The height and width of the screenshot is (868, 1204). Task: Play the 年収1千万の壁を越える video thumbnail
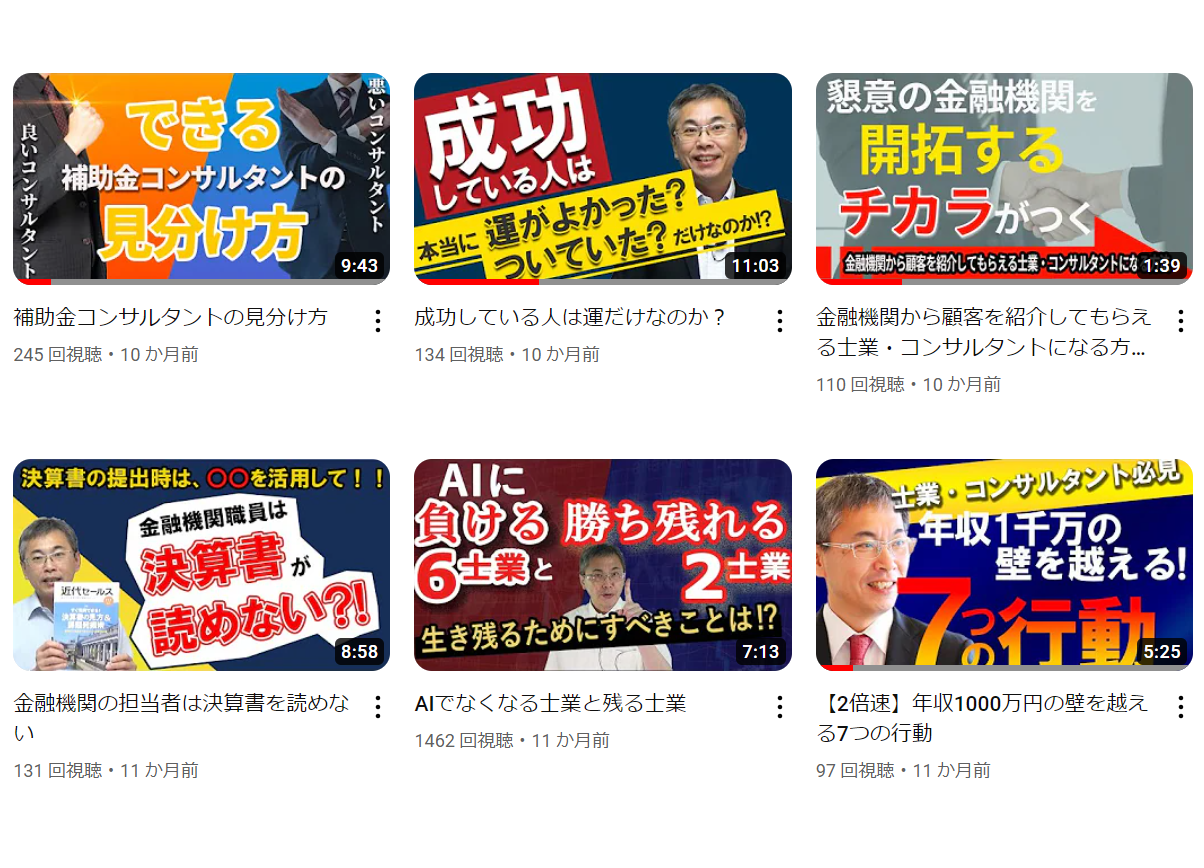click(1004, 565)
